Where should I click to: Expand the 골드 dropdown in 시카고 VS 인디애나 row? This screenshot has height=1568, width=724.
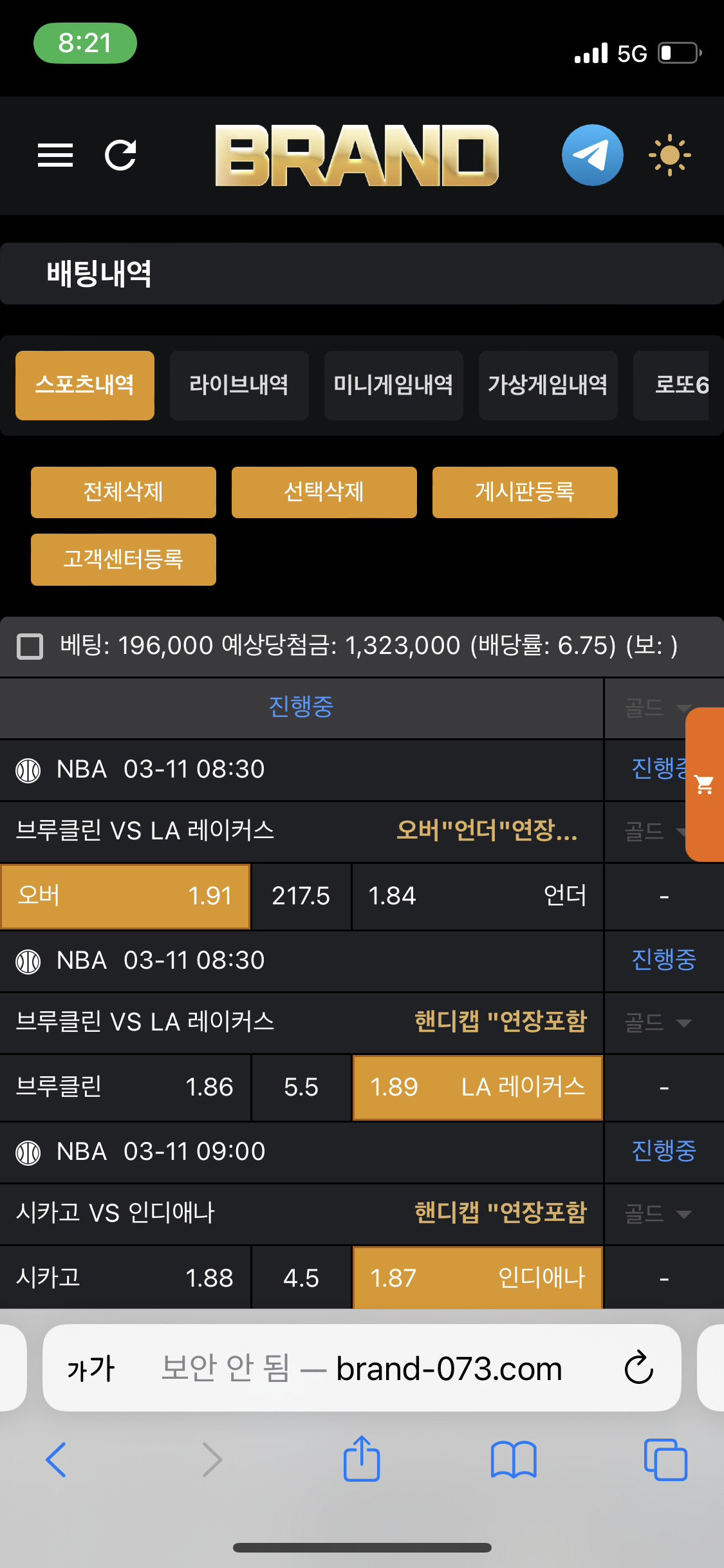pos(658,1214)
